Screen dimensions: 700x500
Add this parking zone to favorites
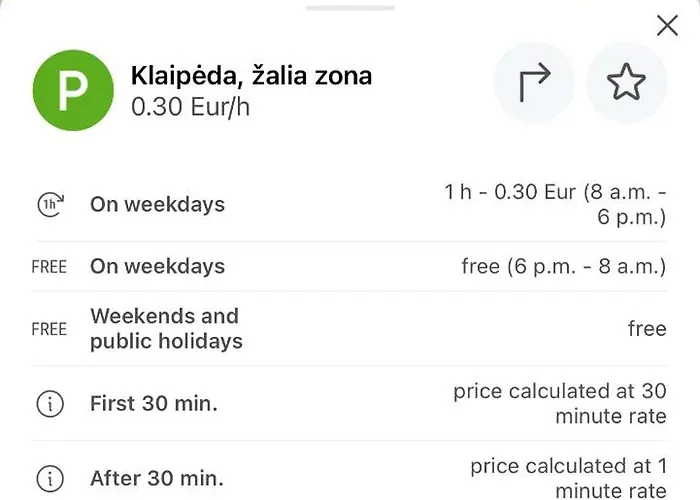point(626,83)
